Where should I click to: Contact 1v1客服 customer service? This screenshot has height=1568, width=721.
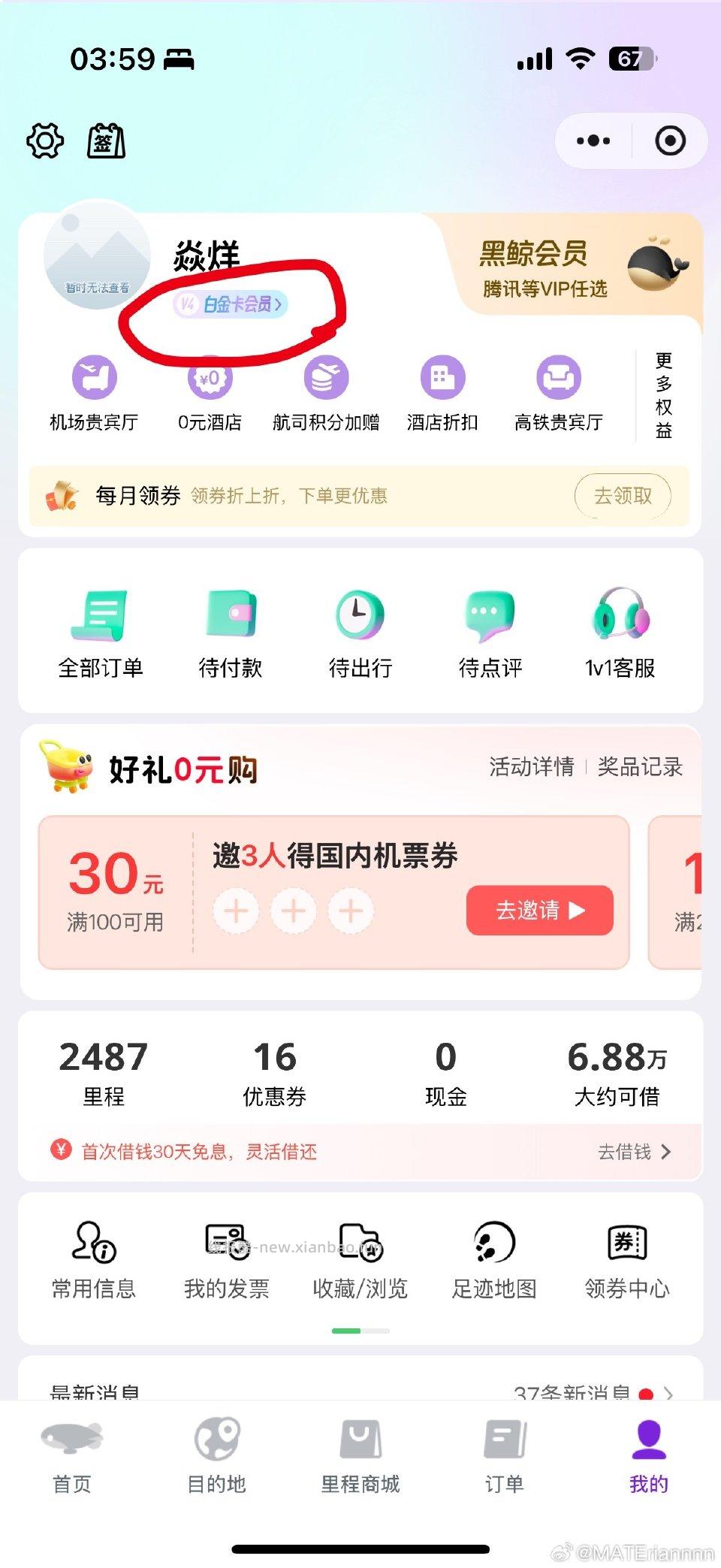621,631
